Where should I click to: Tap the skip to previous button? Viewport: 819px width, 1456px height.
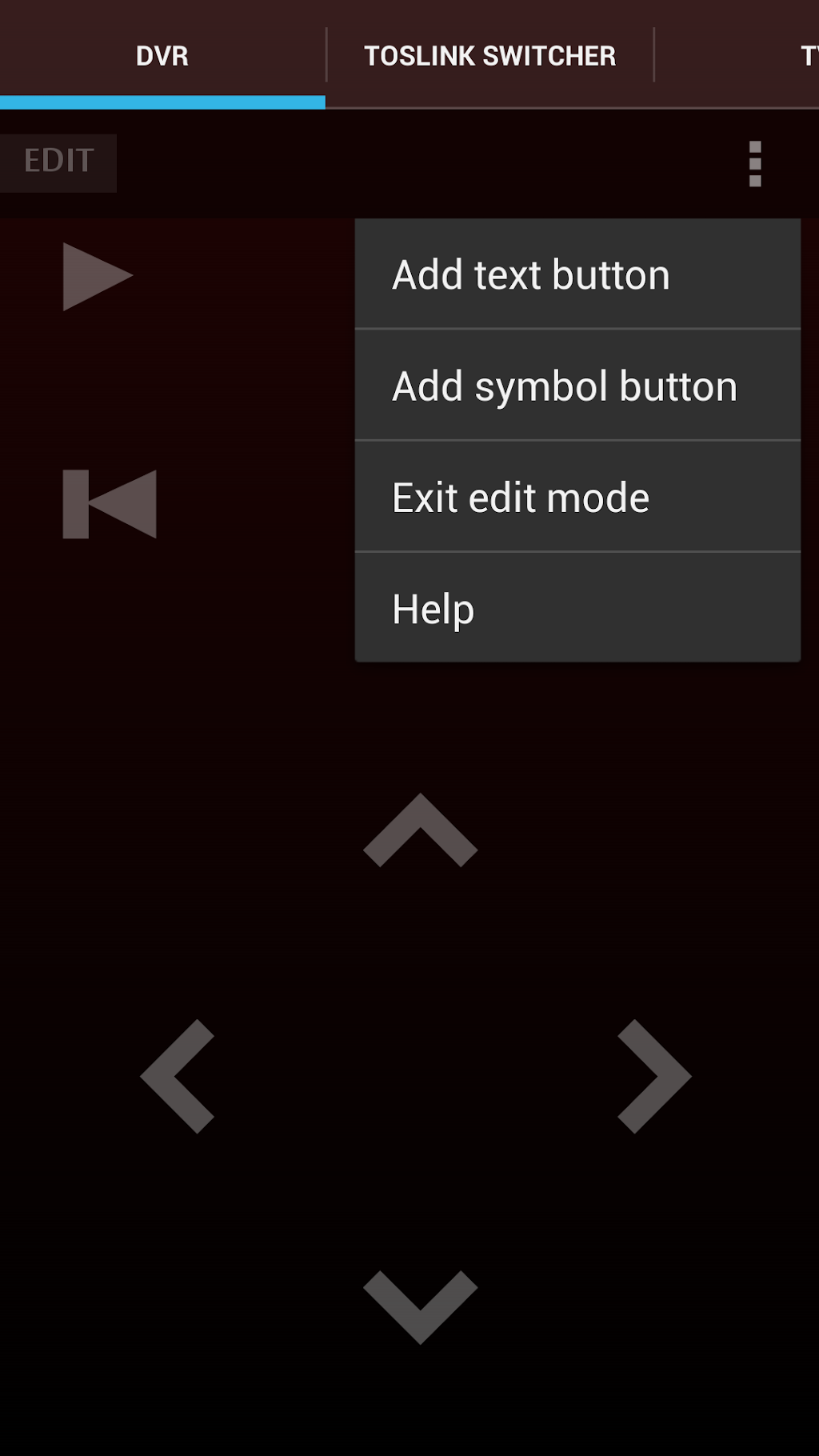pyautogui.click(x=110, y=504)
